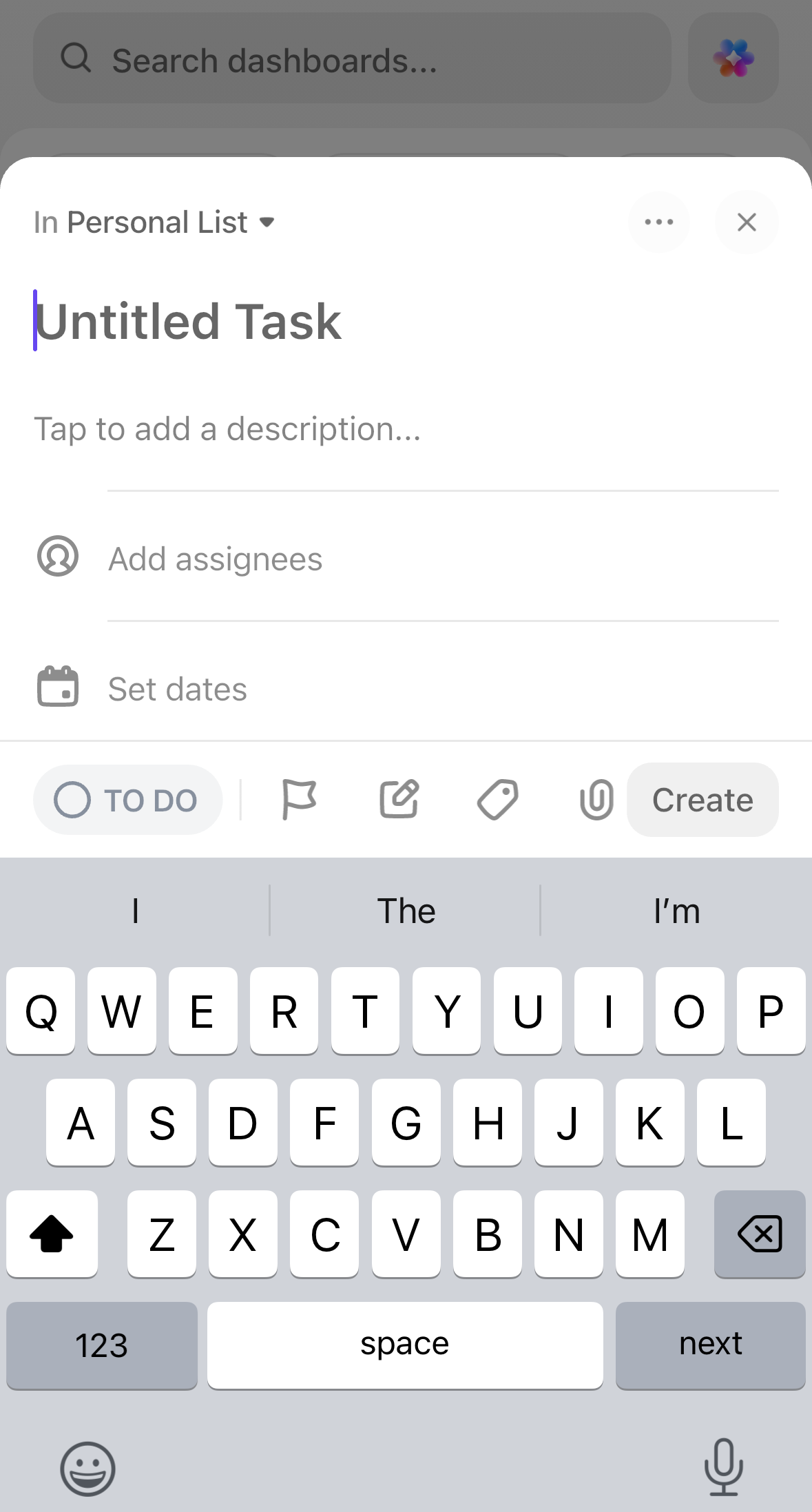Select the predictive suggestion 'The'

[406, 910]
